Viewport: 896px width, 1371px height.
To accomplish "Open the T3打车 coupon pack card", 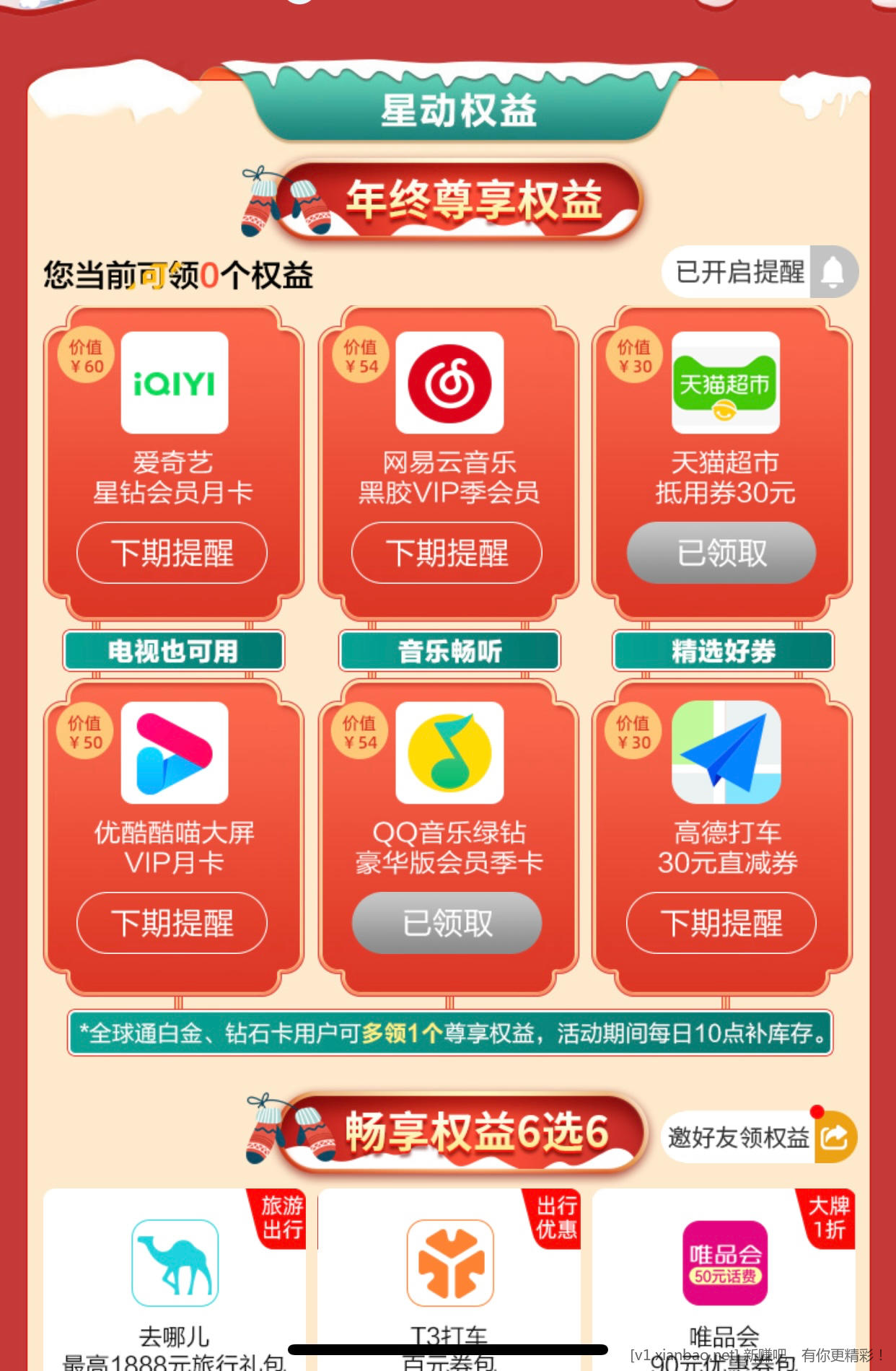I will pos(449,1277).
